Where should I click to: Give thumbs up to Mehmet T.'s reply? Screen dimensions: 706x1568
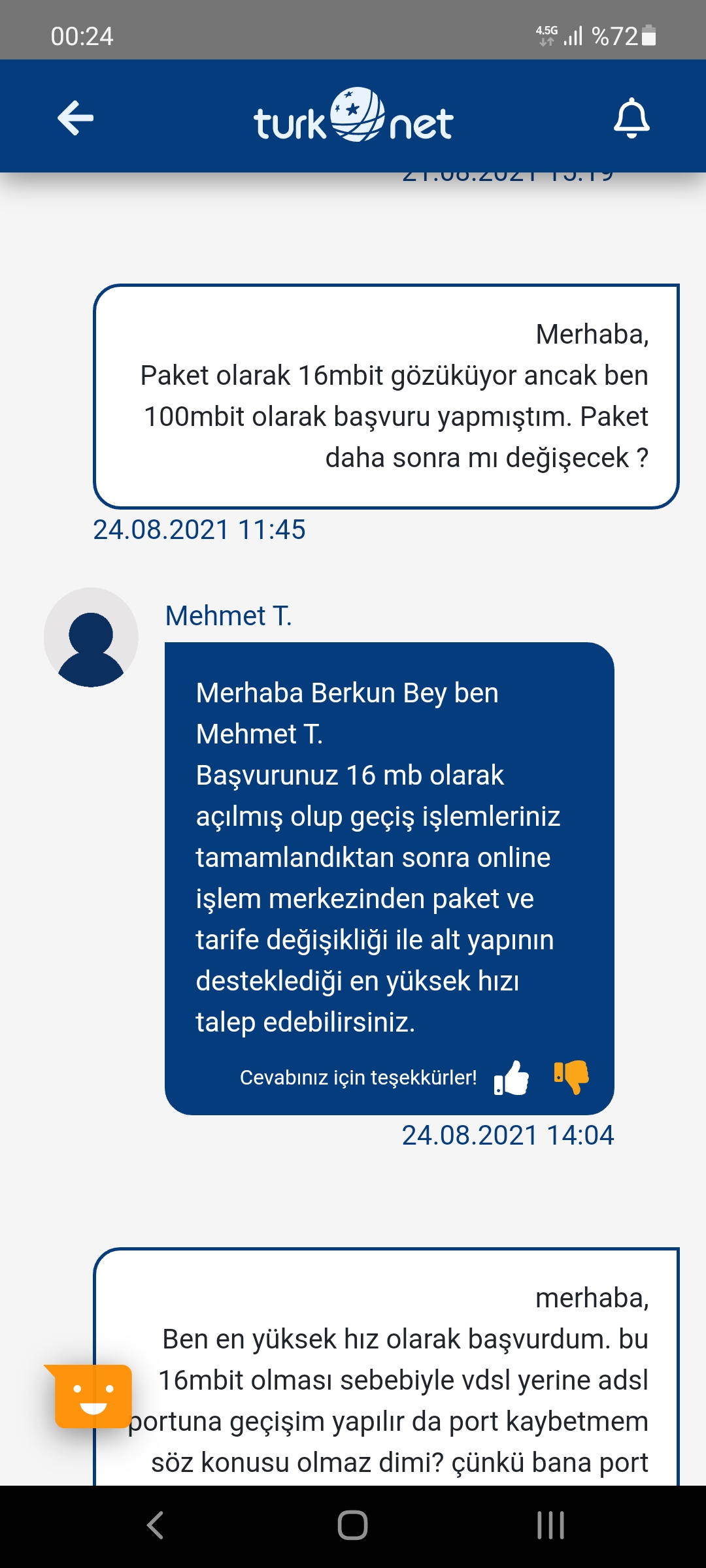tap(511, 1077)
